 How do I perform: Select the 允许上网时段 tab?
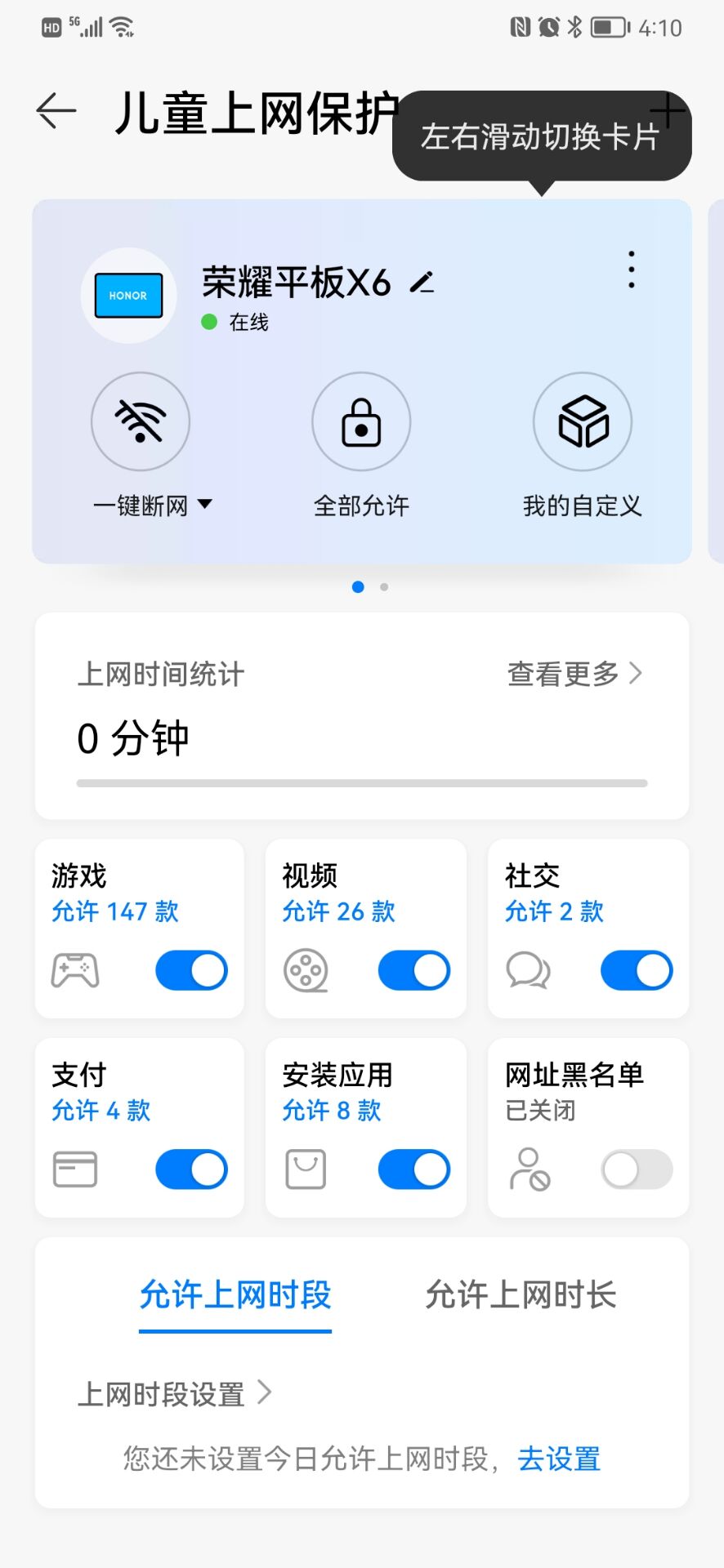[x=235, y=1295]
